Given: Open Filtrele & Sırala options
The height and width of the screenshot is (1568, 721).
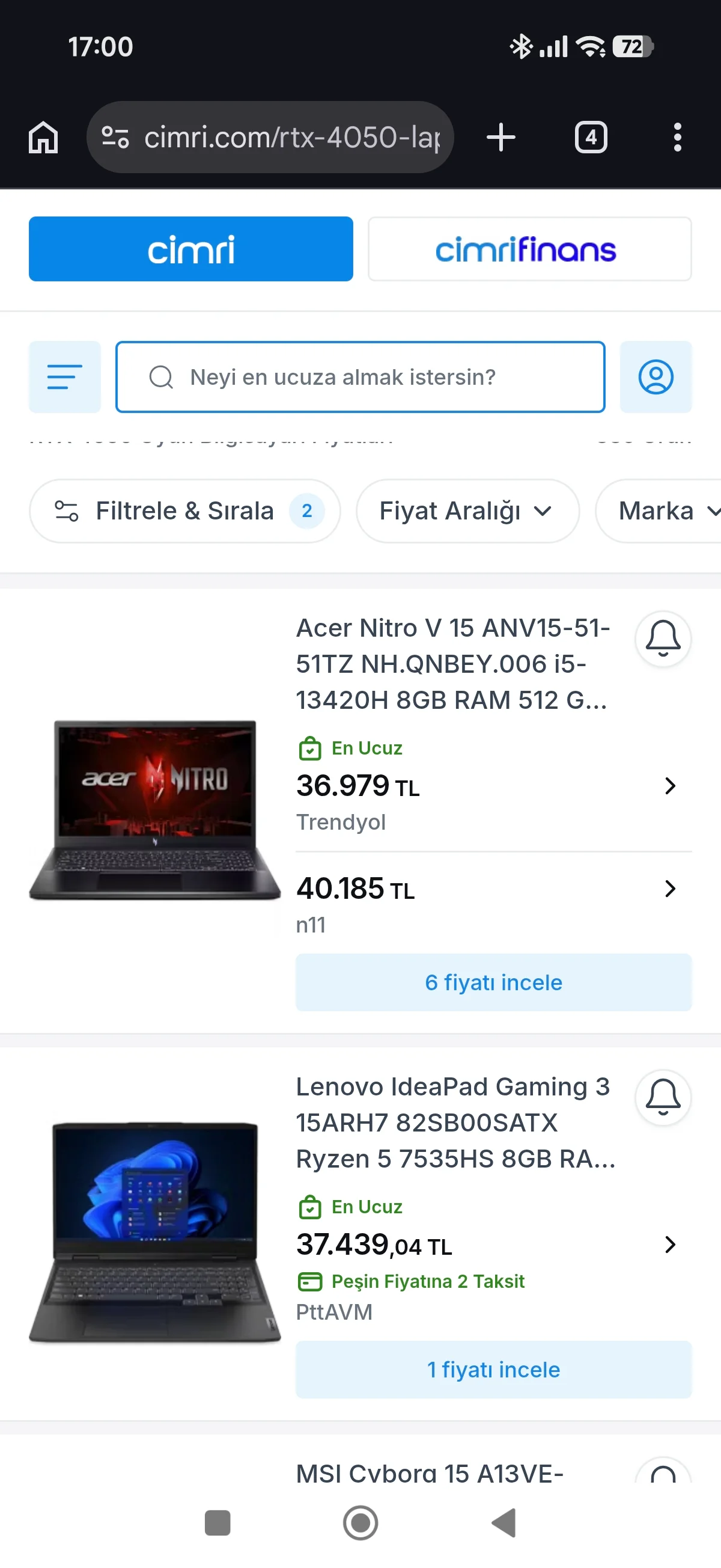Looking at the screenshot, I should 184,510.
